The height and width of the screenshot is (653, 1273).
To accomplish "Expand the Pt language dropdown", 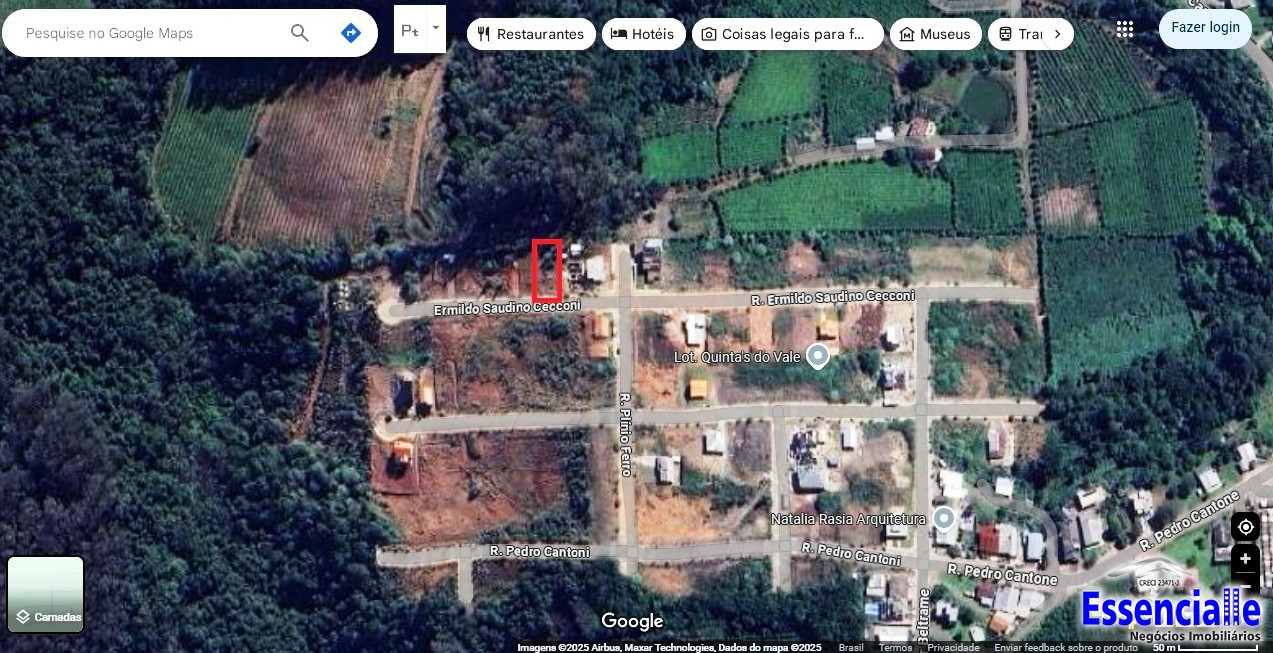I will click(435, 29).
